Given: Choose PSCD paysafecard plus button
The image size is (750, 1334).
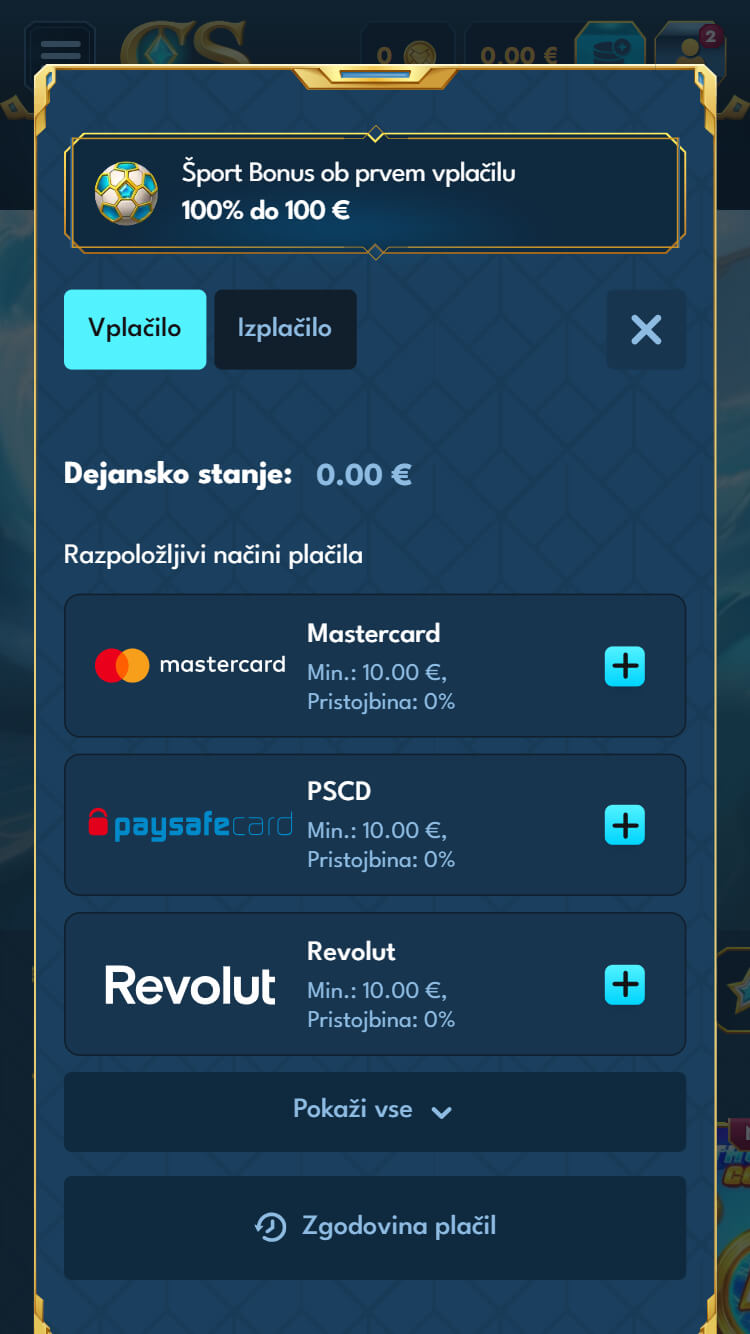Looking at the screenshot, I should pos(625,825).
